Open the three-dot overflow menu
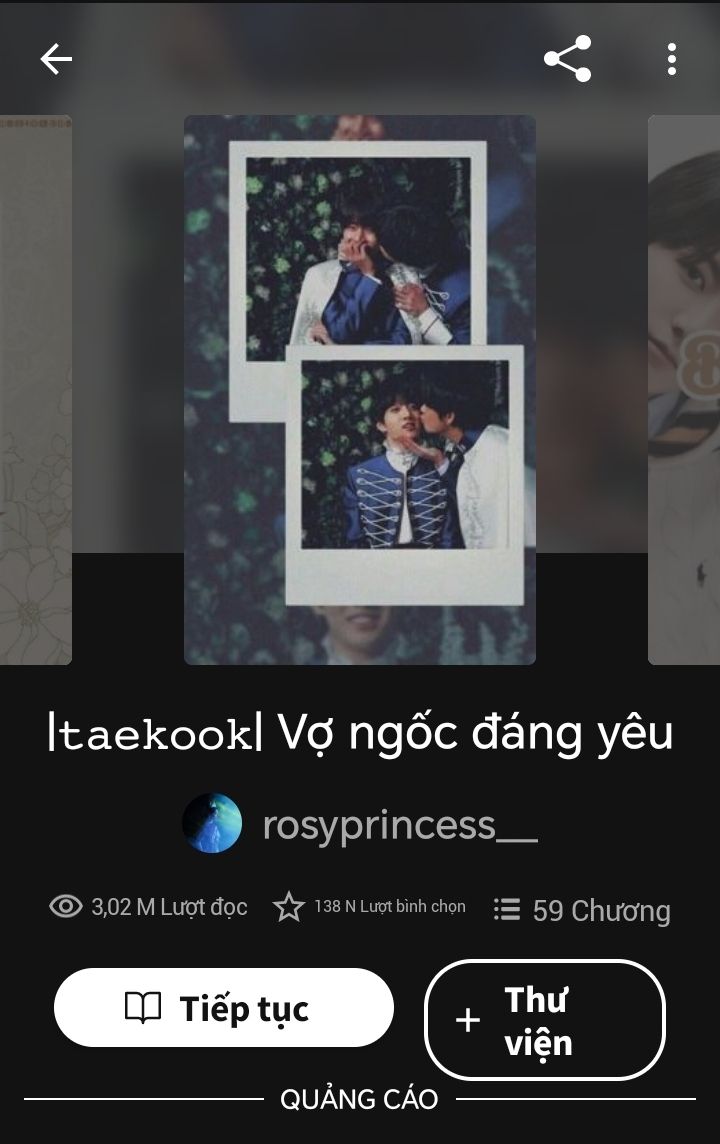The image size is (720, 1144). (672, 59)
